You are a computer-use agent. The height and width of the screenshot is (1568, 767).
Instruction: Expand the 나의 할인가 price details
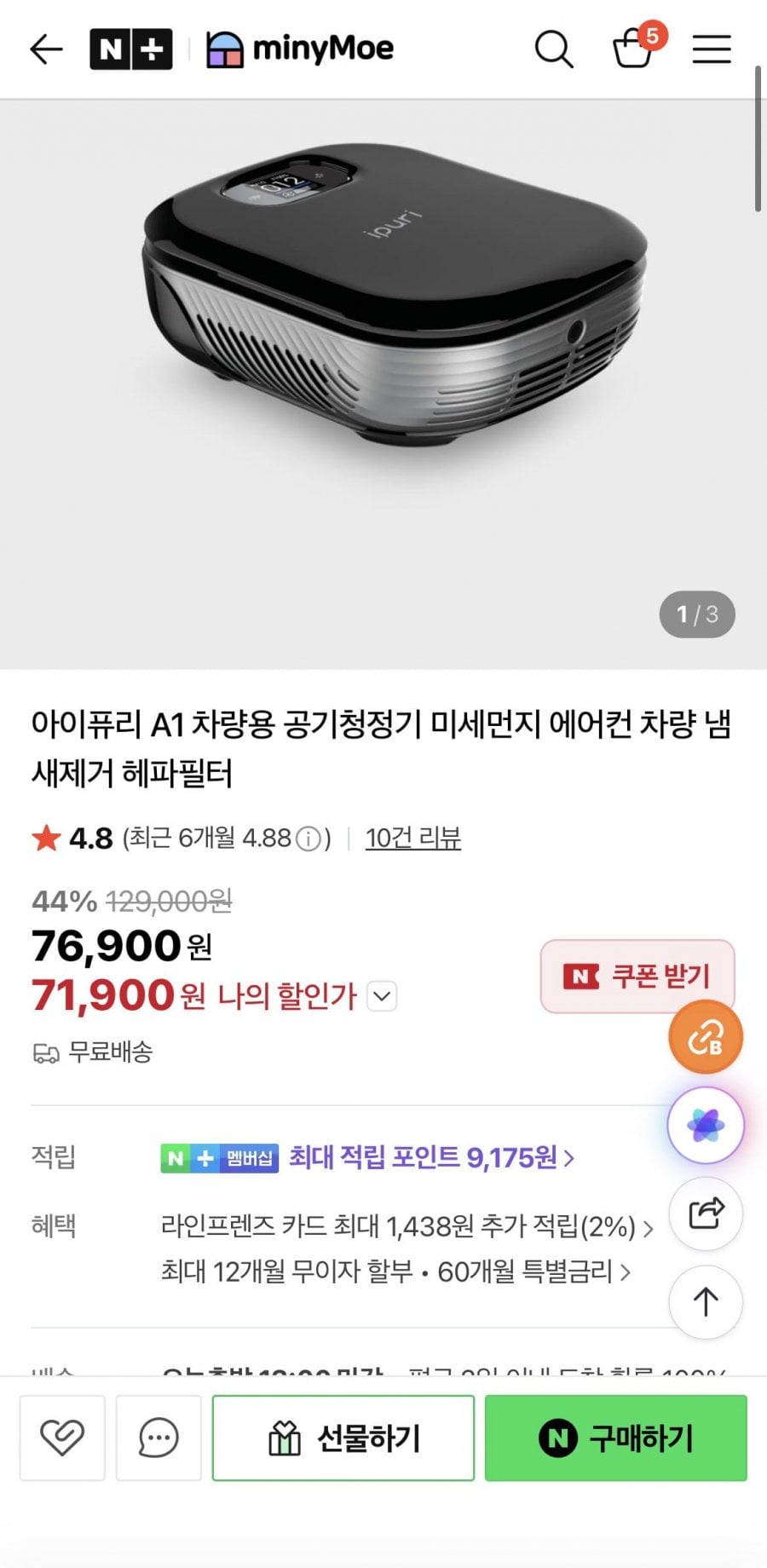click(x=381, y=995)
